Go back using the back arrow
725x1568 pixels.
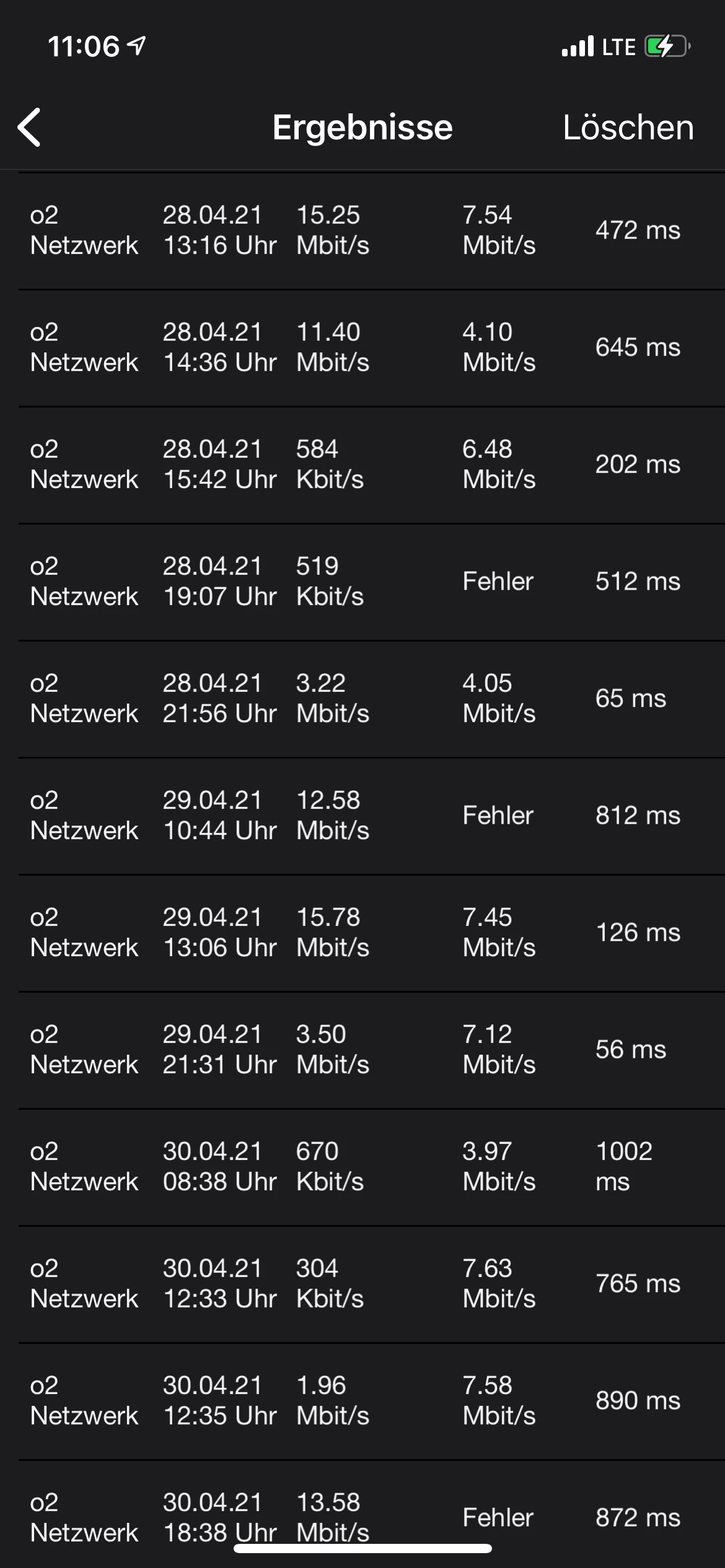click(x=30, y=128)
